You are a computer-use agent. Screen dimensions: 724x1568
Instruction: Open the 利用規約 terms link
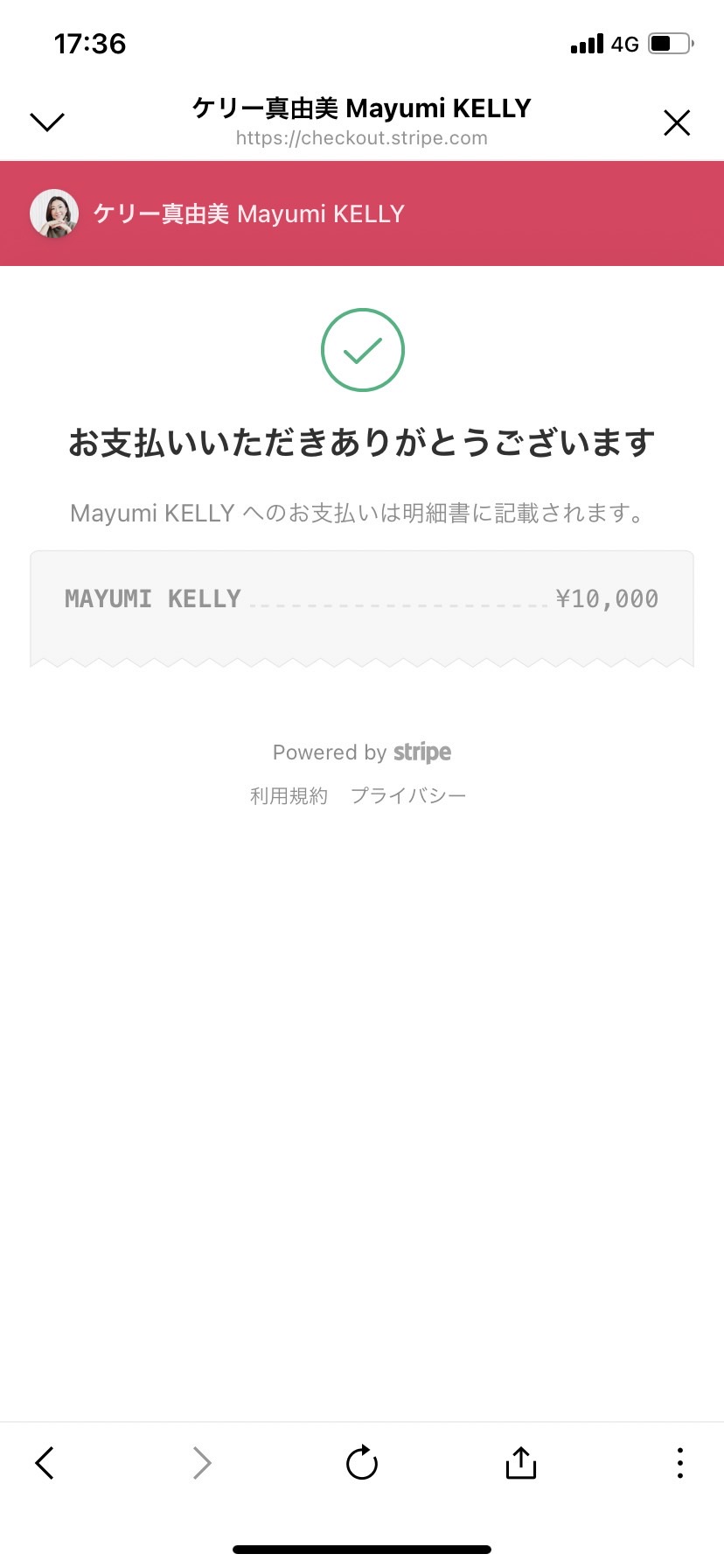[289, 795]
